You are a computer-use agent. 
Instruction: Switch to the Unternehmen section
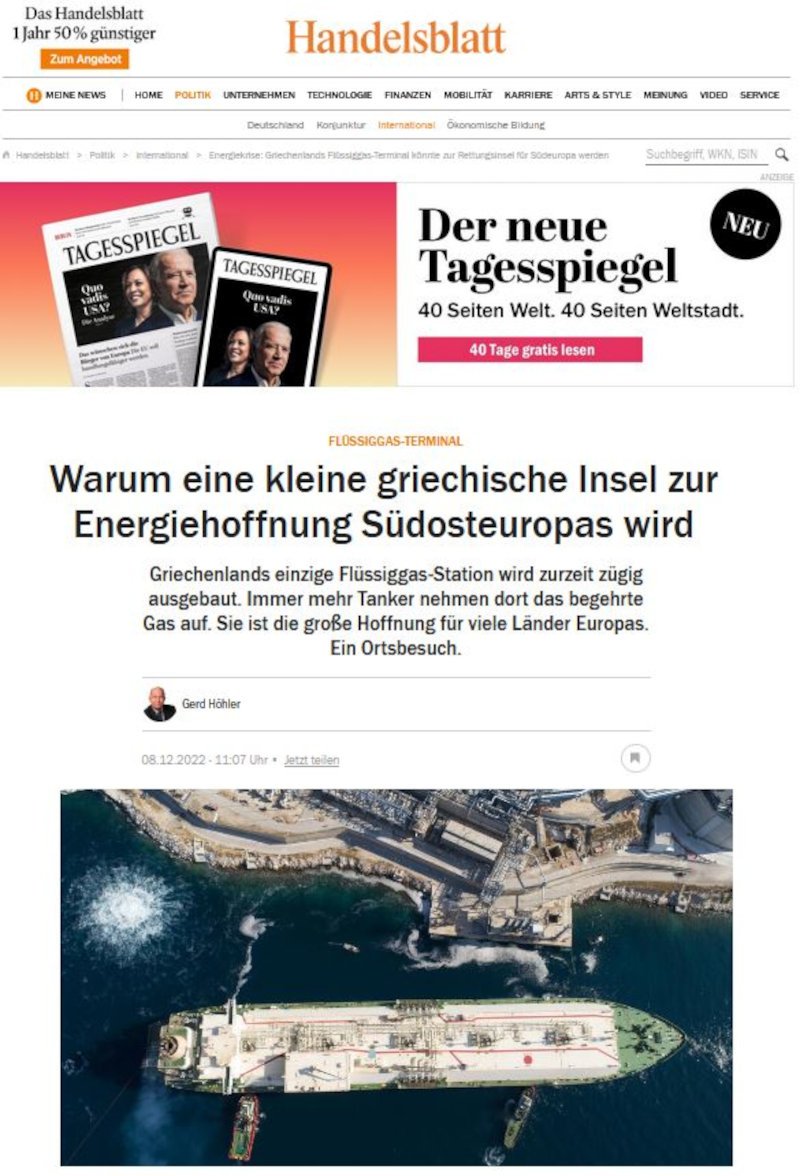point(259,95)
